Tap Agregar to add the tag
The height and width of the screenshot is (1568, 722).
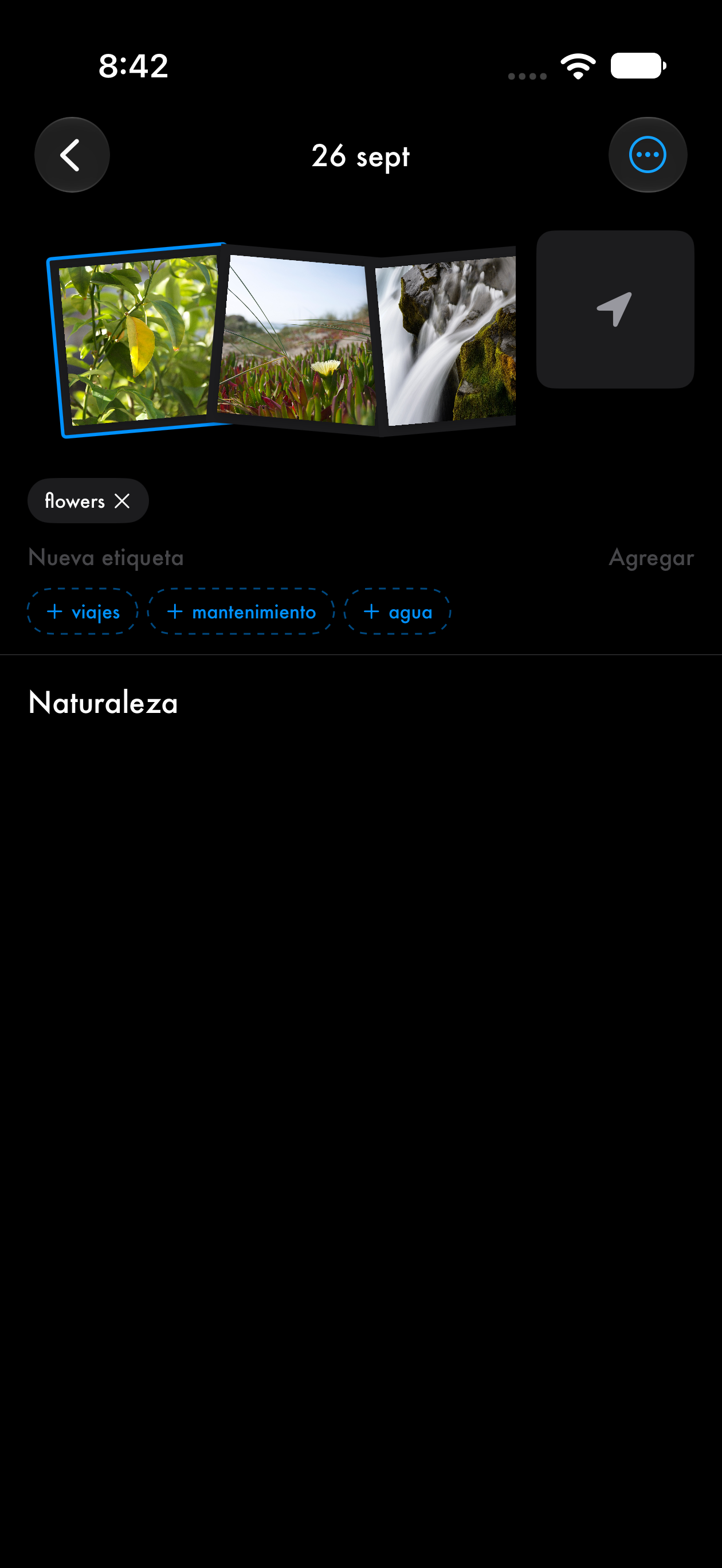coord(651,558)
